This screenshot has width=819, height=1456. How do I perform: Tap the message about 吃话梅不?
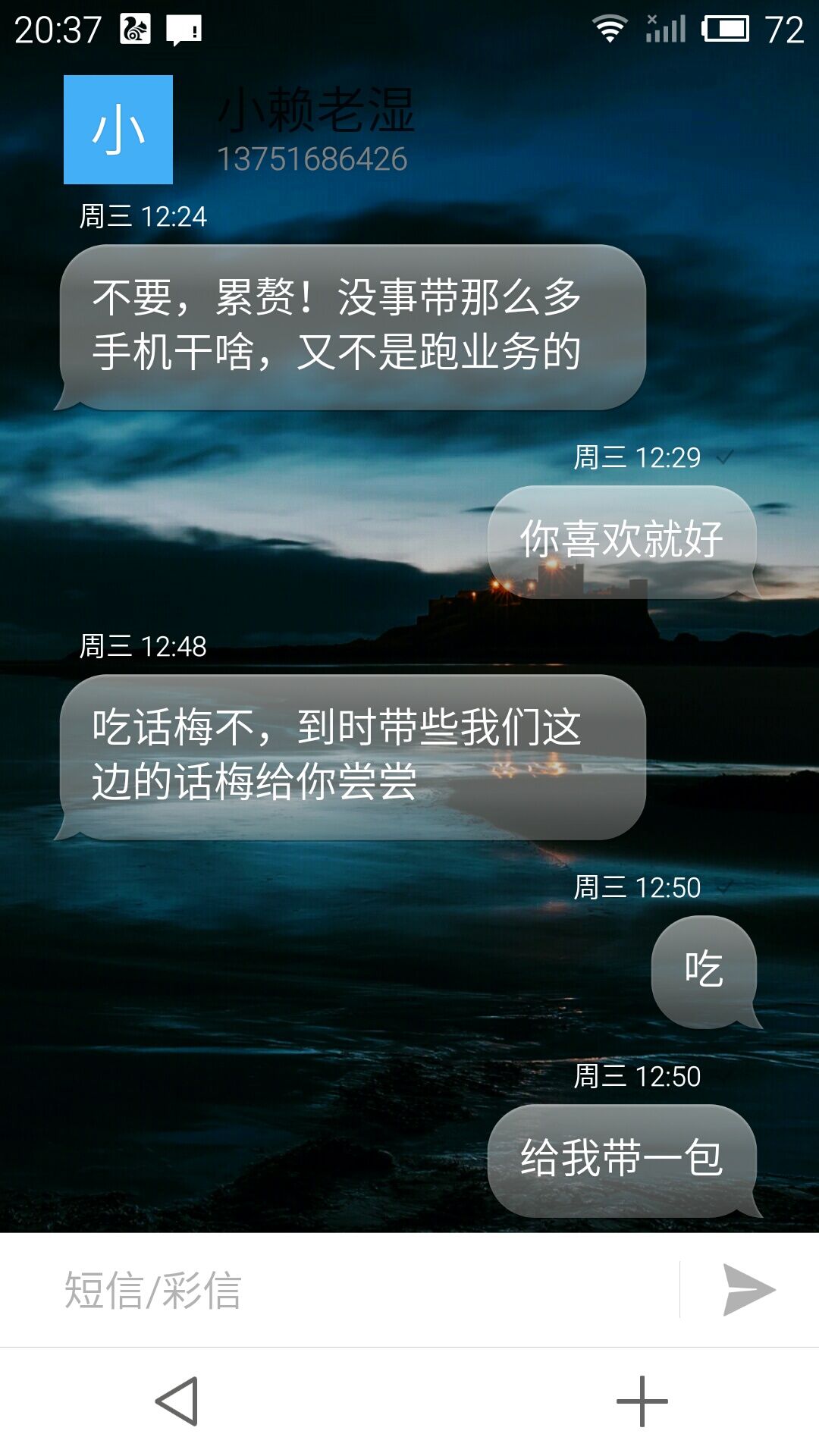(x=353, y=756)
